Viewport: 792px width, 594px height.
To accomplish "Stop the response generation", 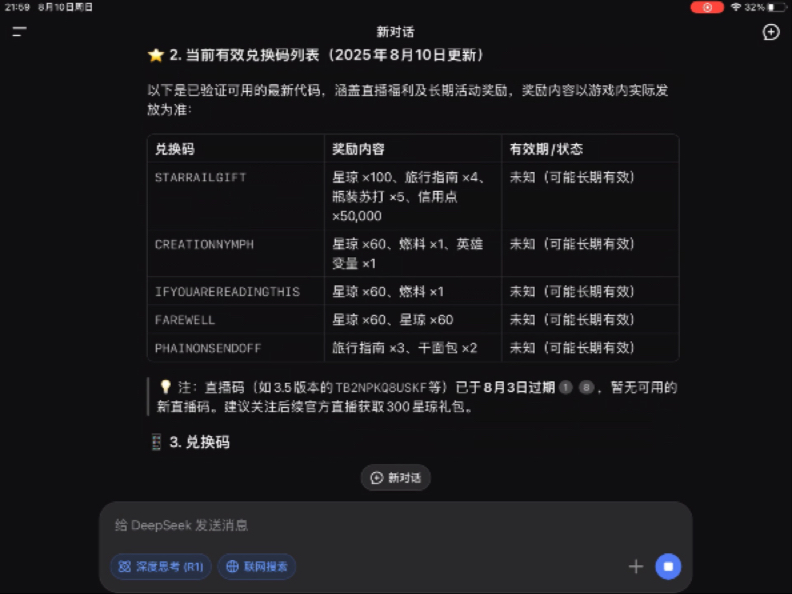I will pyautogui.click(x=668, y=566).
